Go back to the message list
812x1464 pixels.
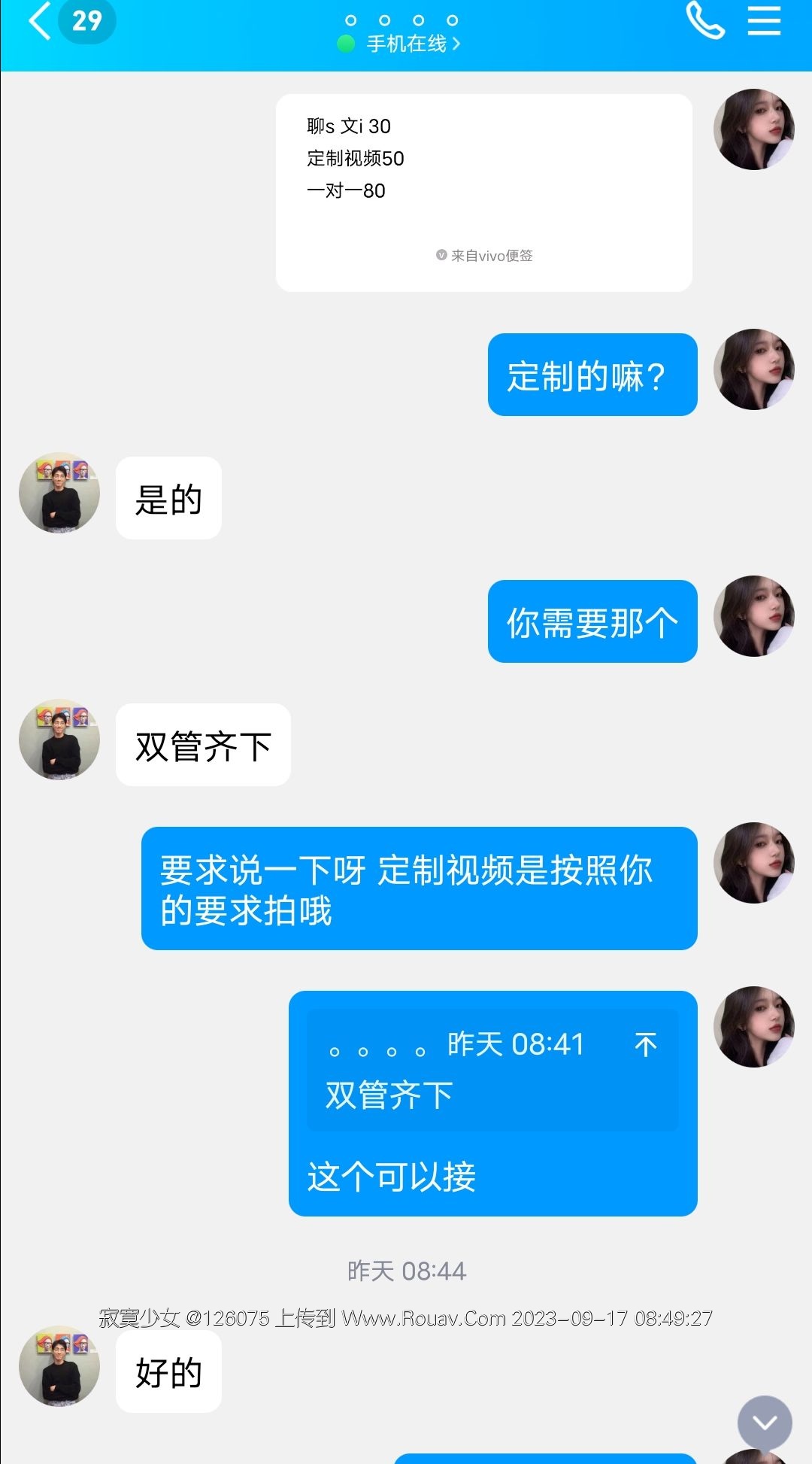pyautogui.click(x=41, y=21)
